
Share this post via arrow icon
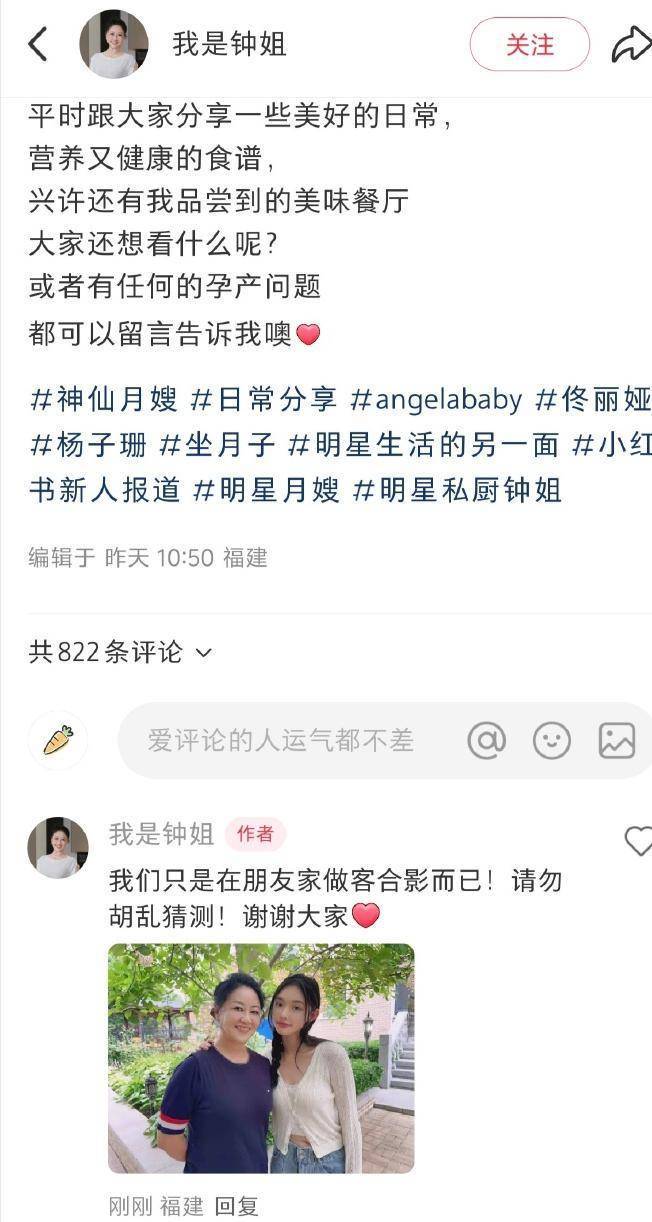[x=631, y=45]
